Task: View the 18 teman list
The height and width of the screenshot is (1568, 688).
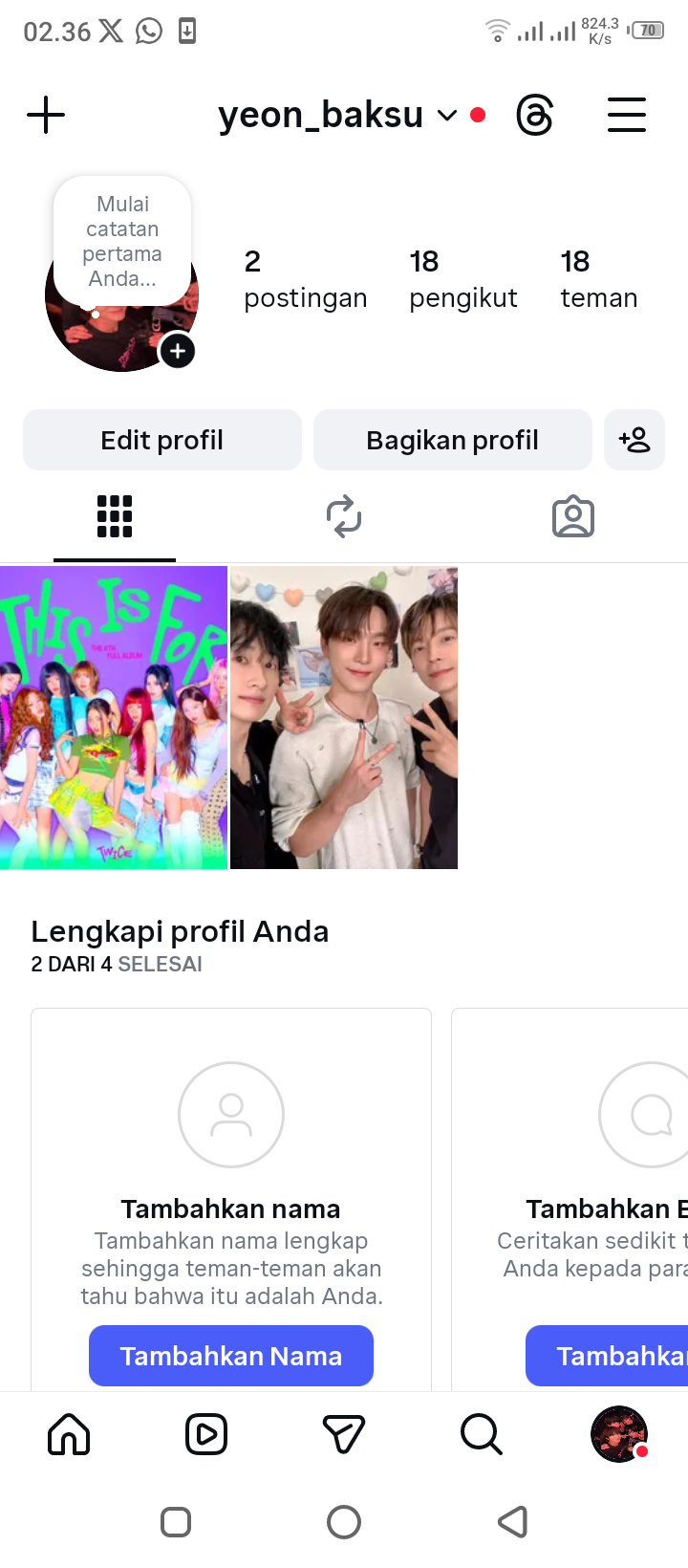Action: coord(598,279)
